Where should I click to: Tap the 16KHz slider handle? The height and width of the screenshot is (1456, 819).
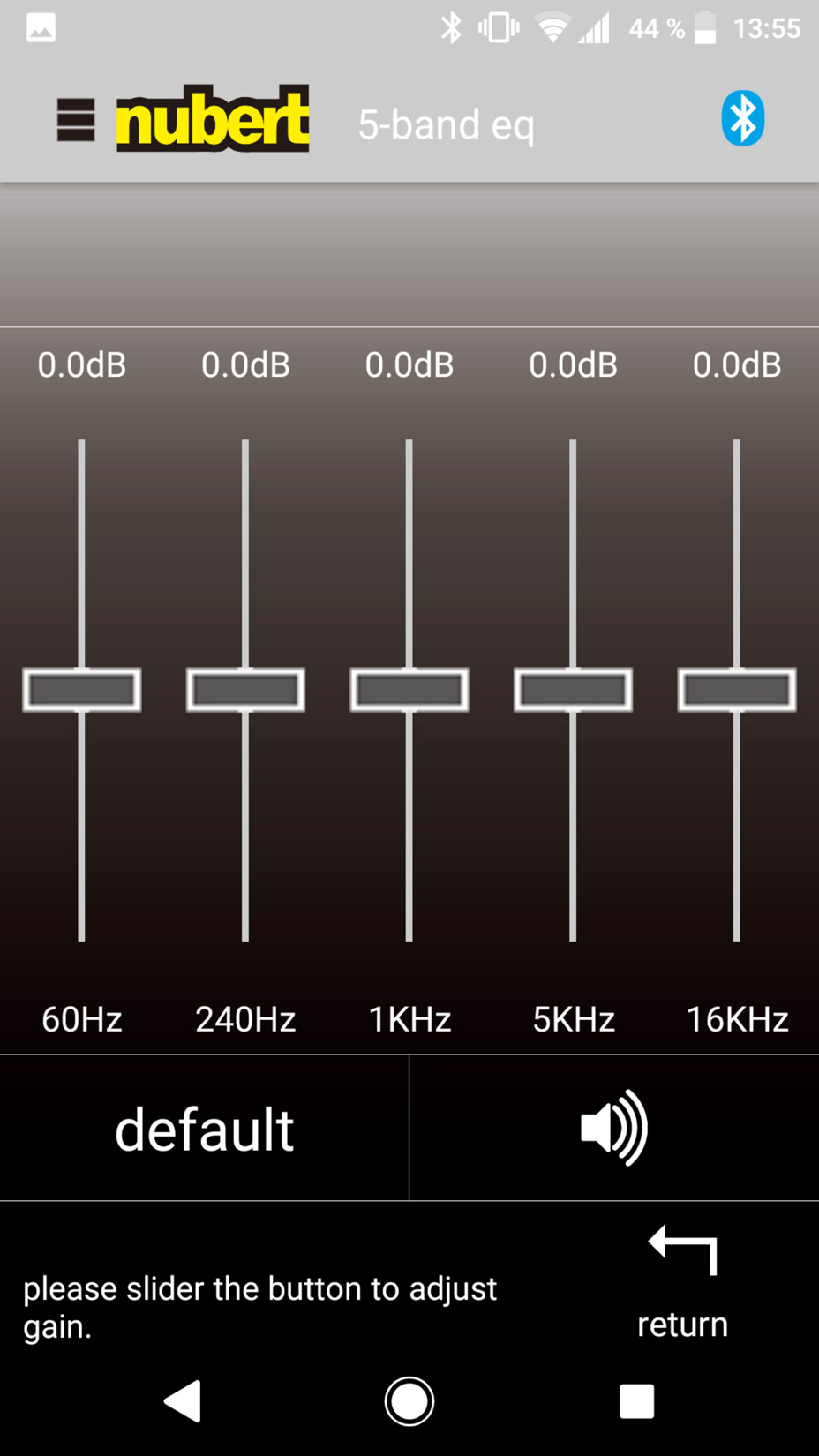click(x=737, y=690)
